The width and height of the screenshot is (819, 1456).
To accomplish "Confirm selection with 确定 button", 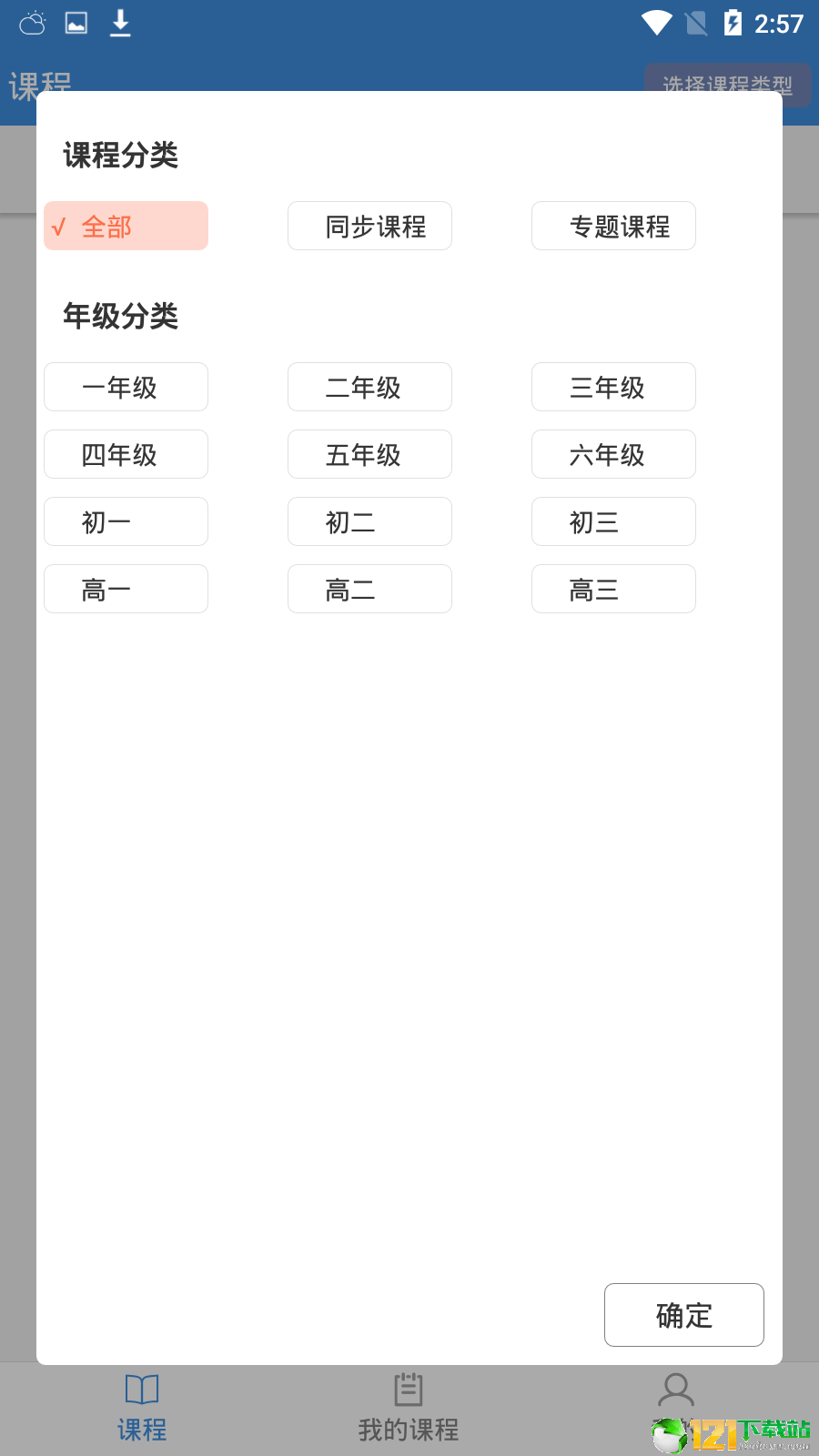I will point(684,1315).
